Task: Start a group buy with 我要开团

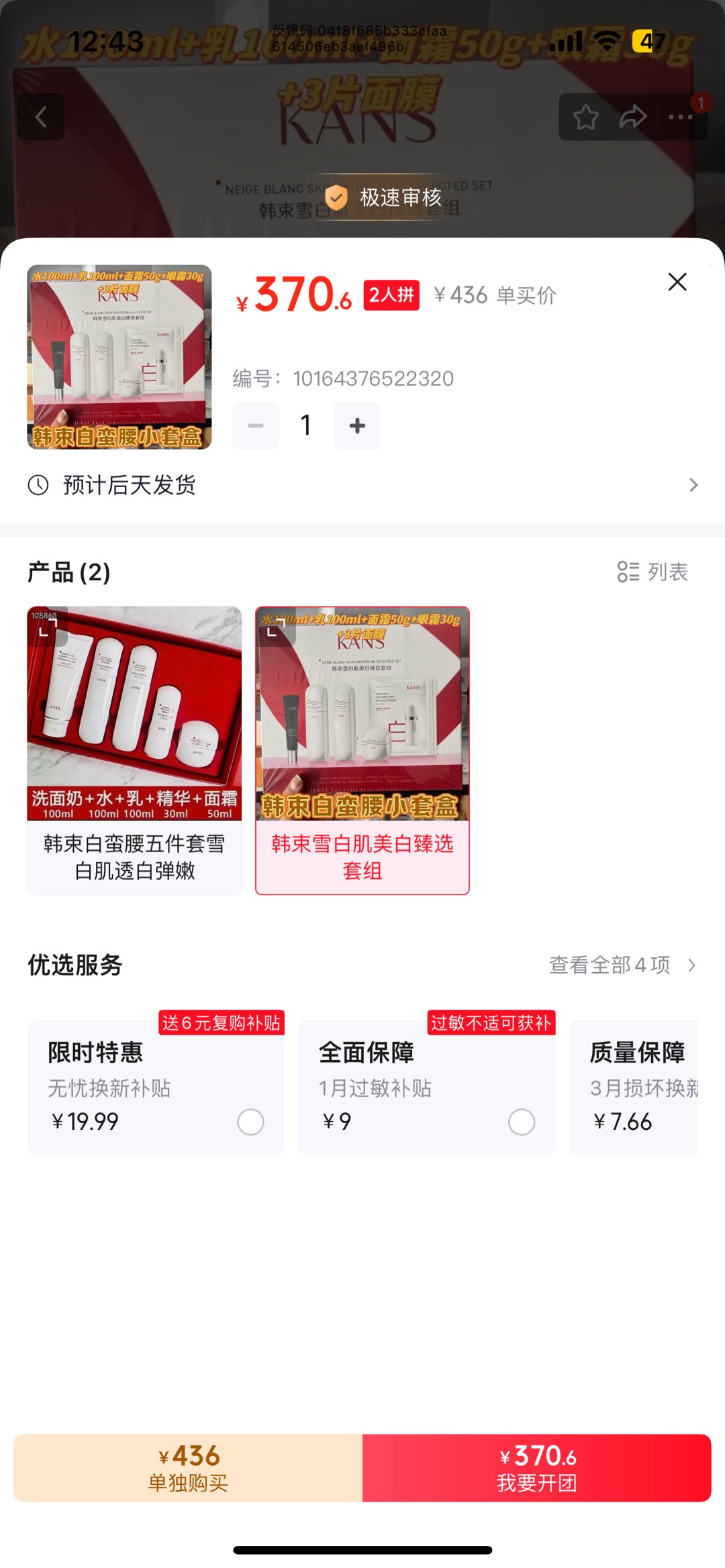Action: (x=537, y=1468)
